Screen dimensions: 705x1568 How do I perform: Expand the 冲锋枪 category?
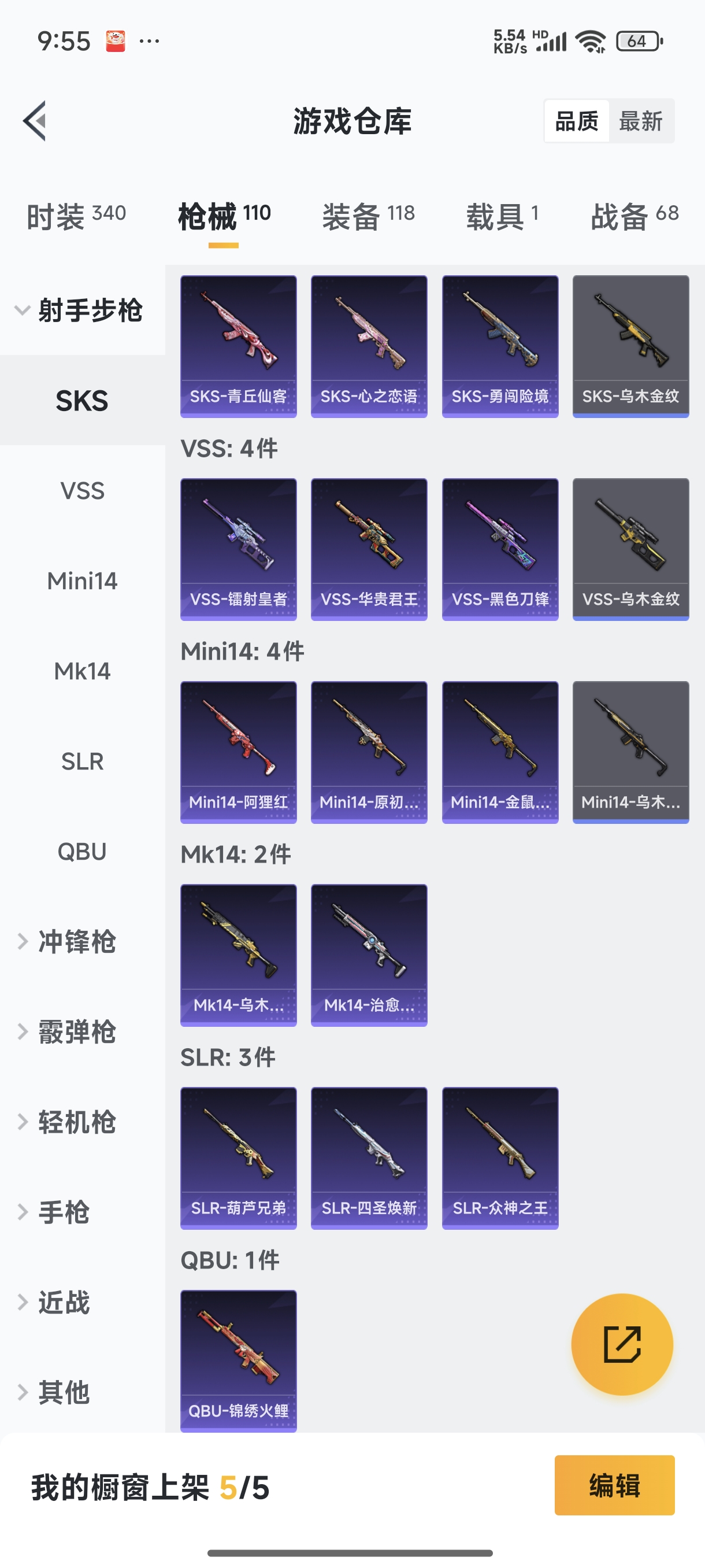pyautogui.click(x=76, y=941)
